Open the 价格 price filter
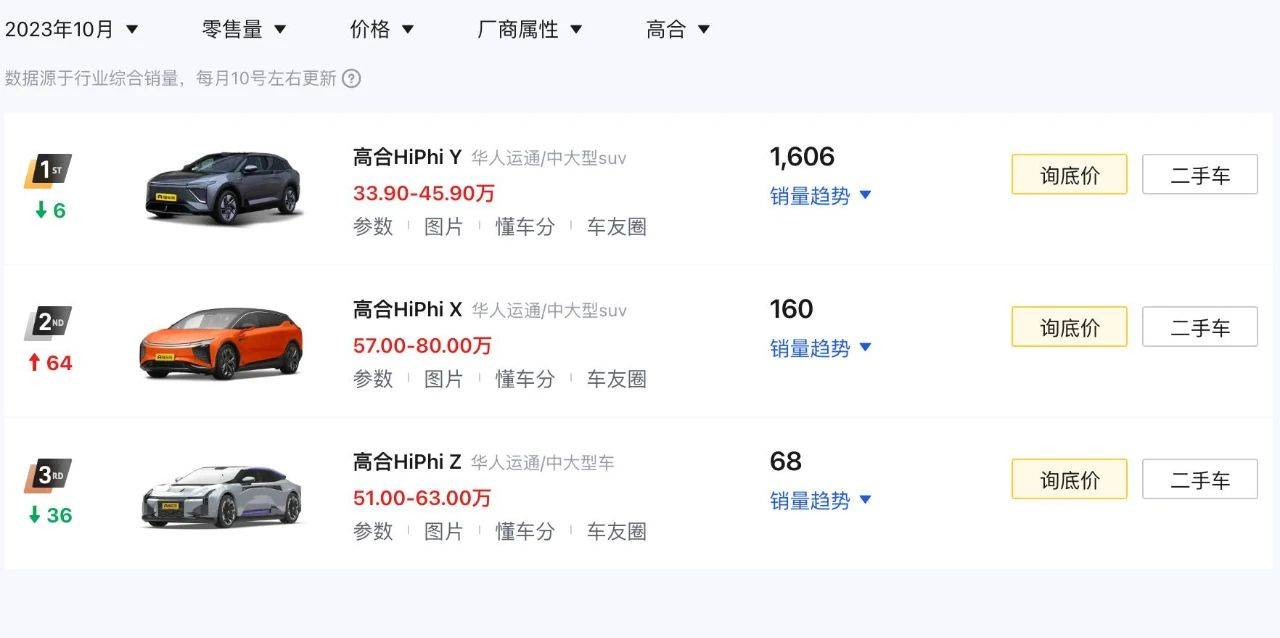 382,29
